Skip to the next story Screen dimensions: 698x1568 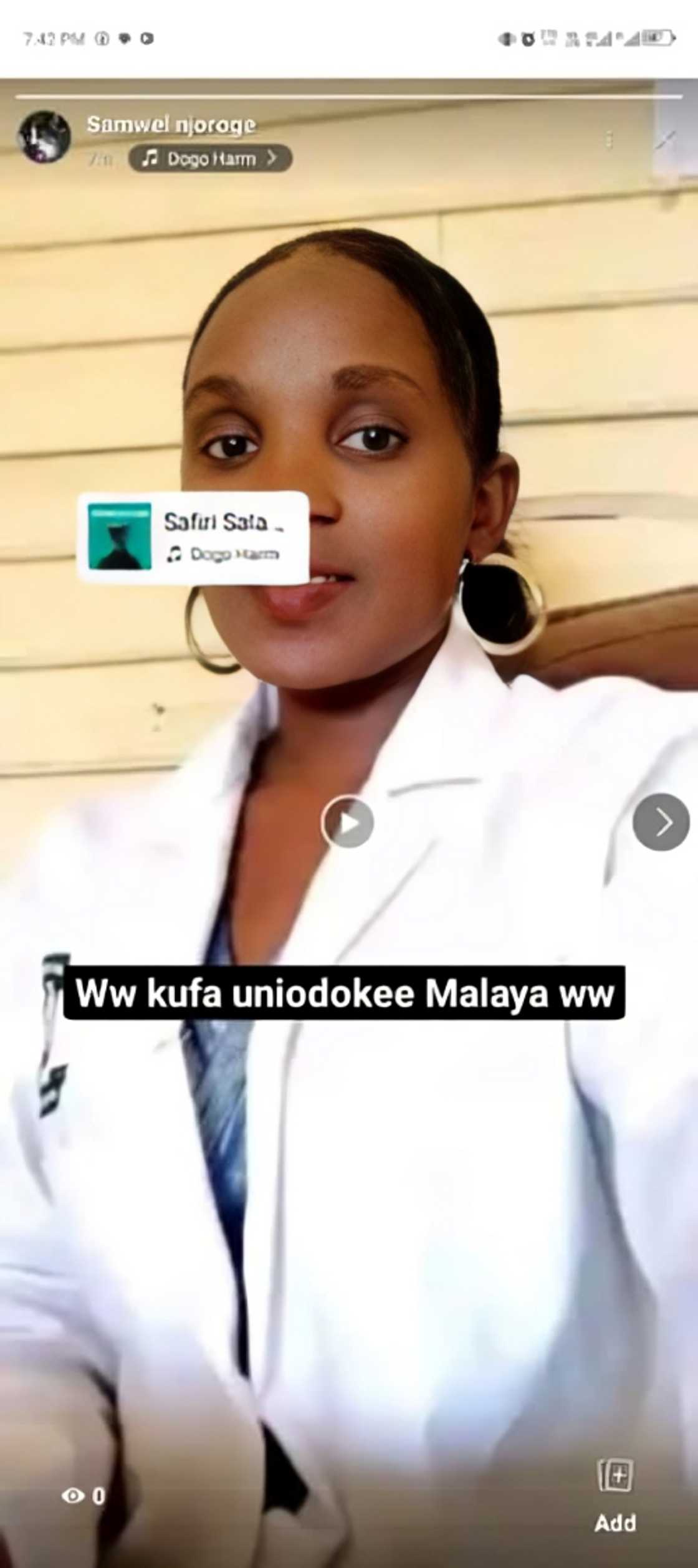coord(661,822)
